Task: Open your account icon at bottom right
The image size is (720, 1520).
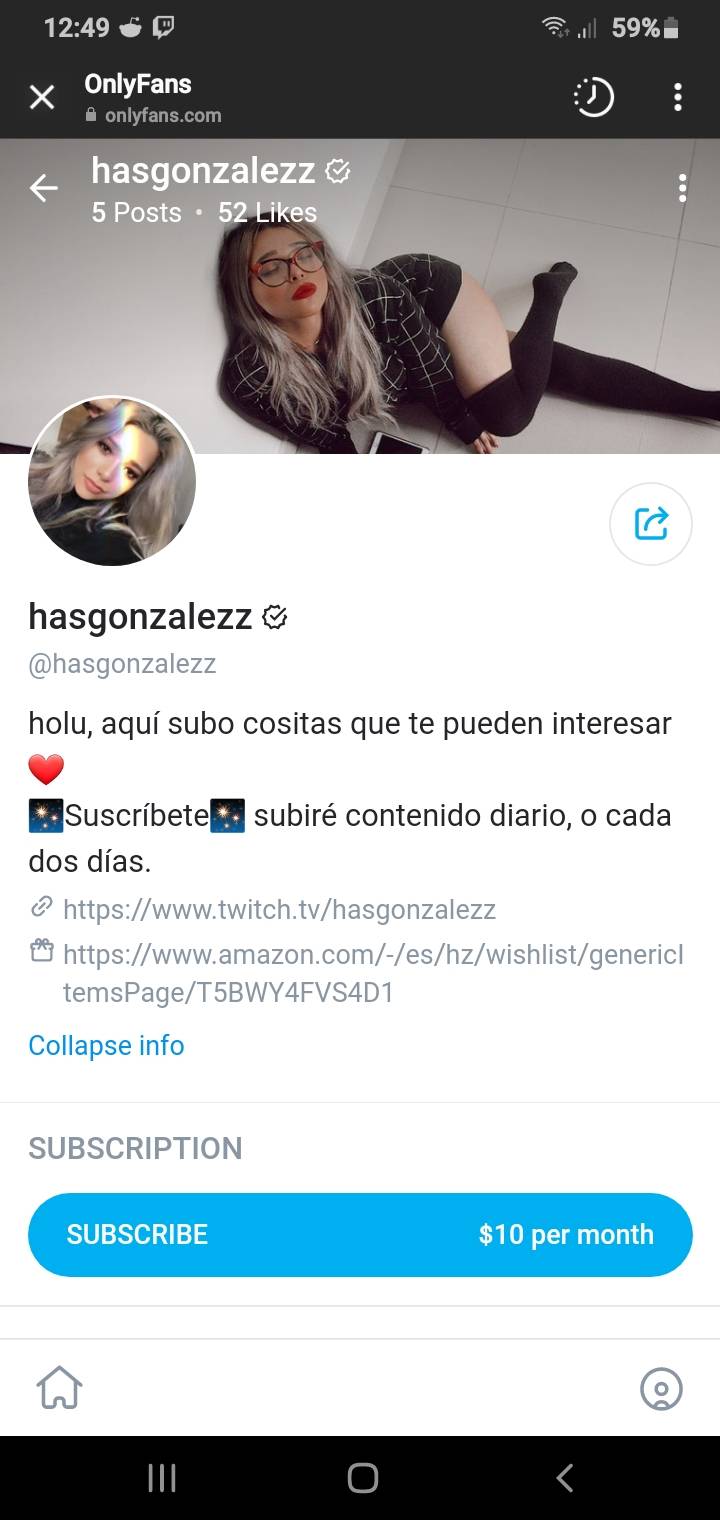Action: [660, 1388]
